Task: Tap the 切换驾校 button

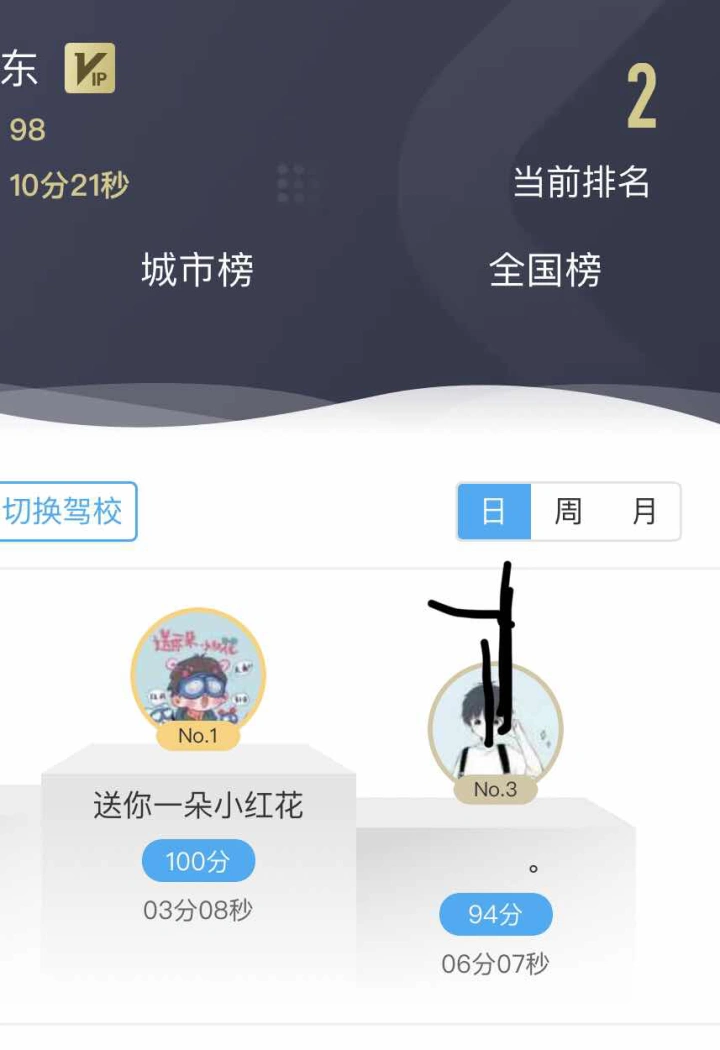Action: coord(64,511)
